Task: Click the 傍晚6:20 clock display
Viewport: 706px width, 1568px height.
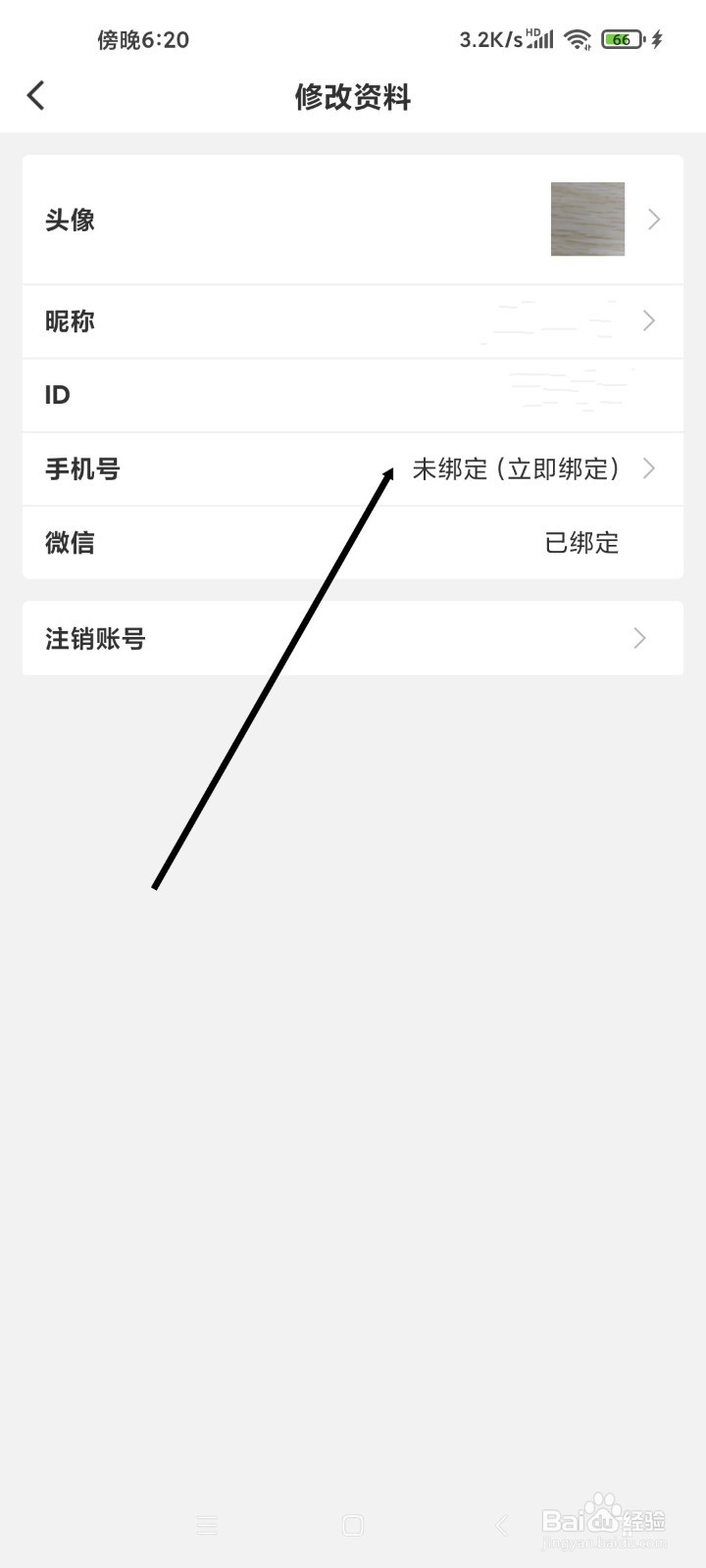Action: tap(143, 39)
